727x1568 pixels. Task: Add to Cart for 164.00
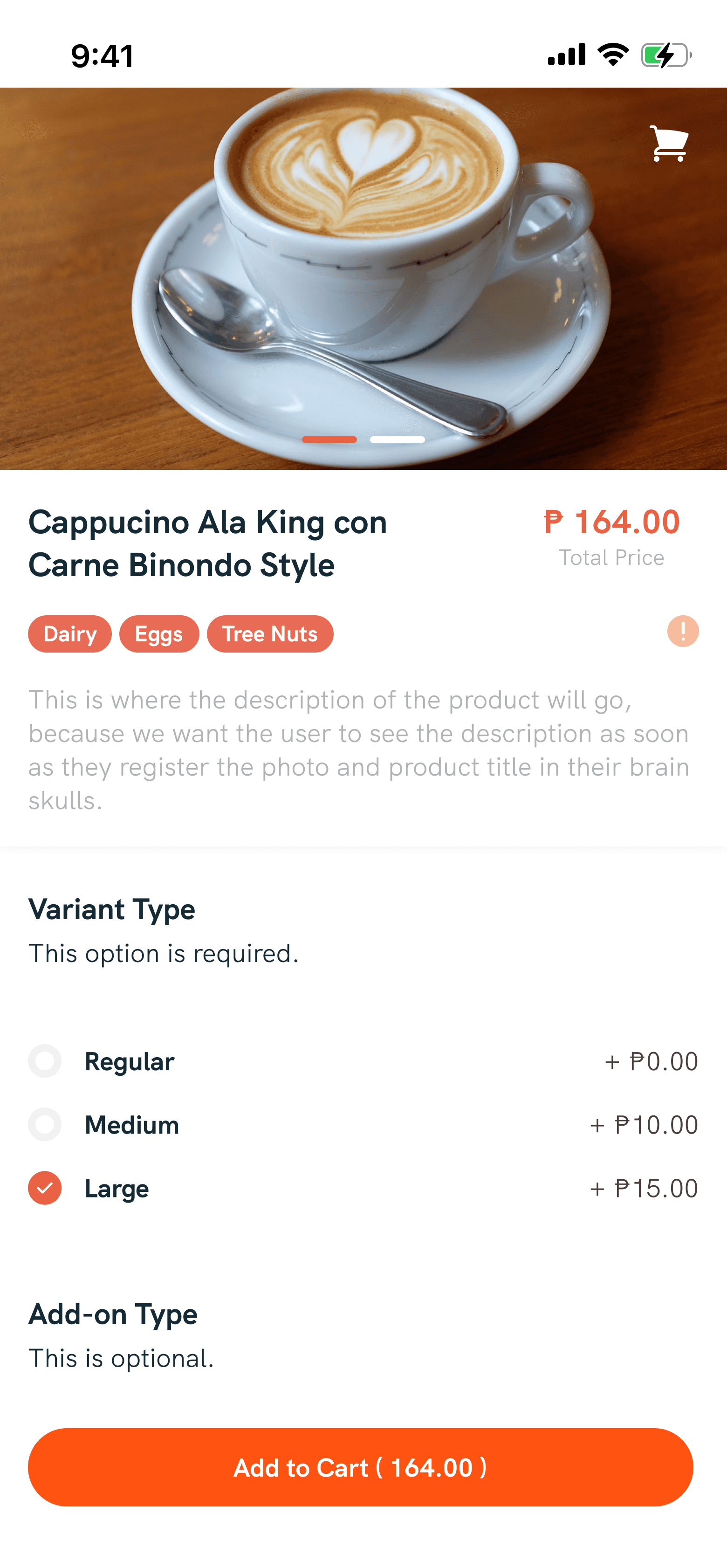coord(360,1468)
